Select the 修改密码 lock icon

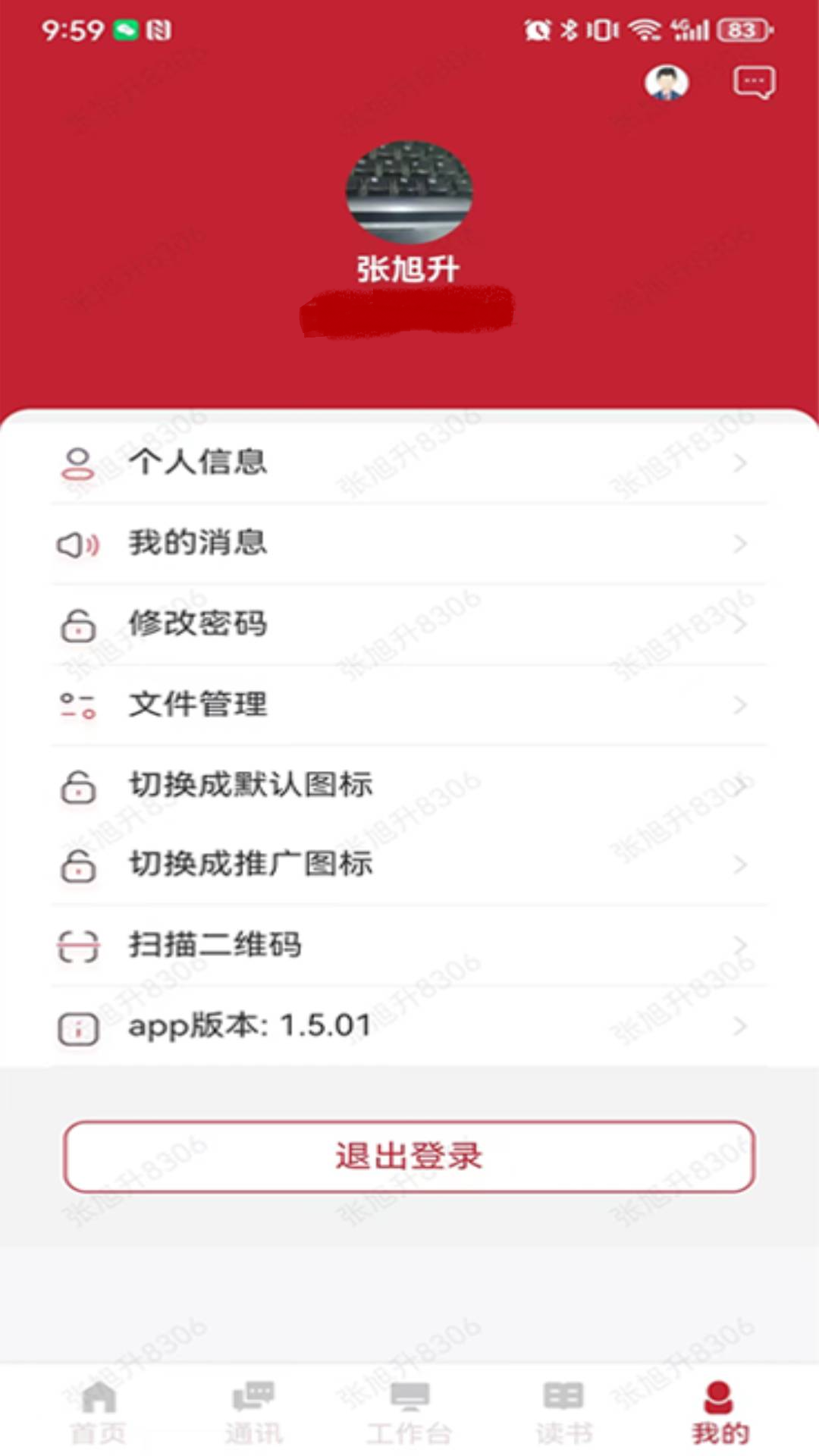point(77,623)
